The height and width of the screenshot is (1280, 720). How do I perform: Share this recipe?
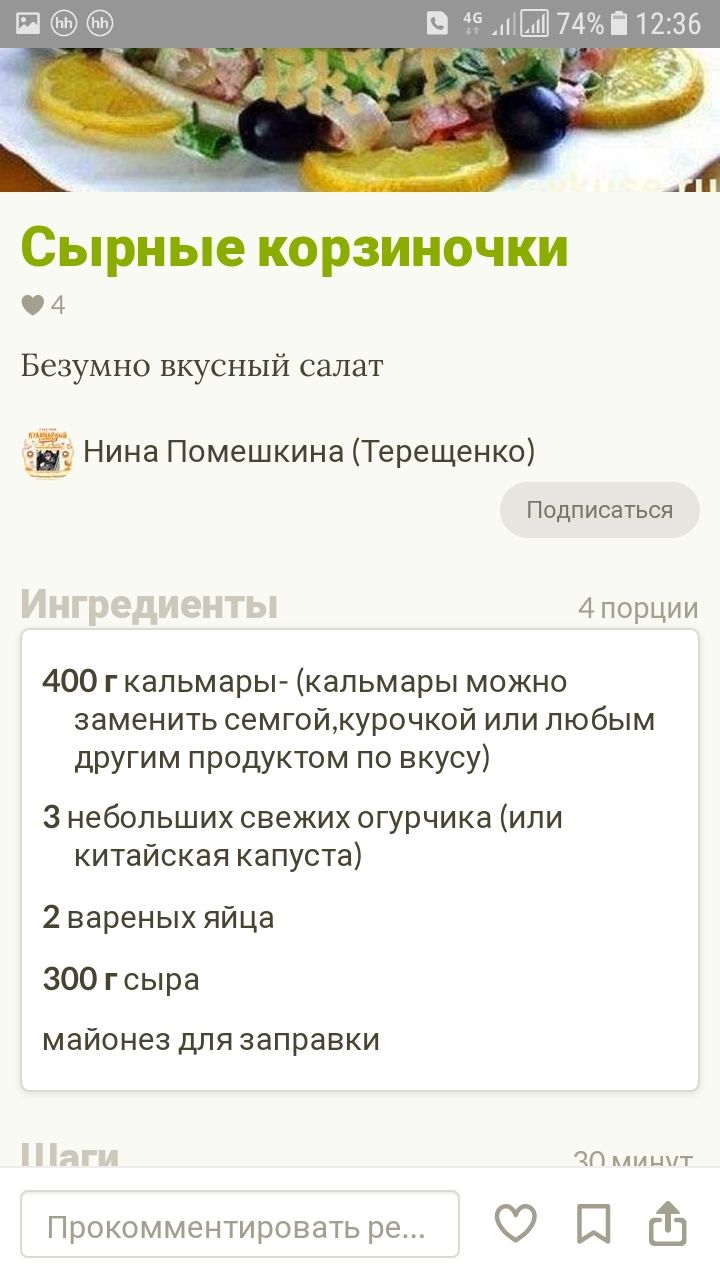668,1224
